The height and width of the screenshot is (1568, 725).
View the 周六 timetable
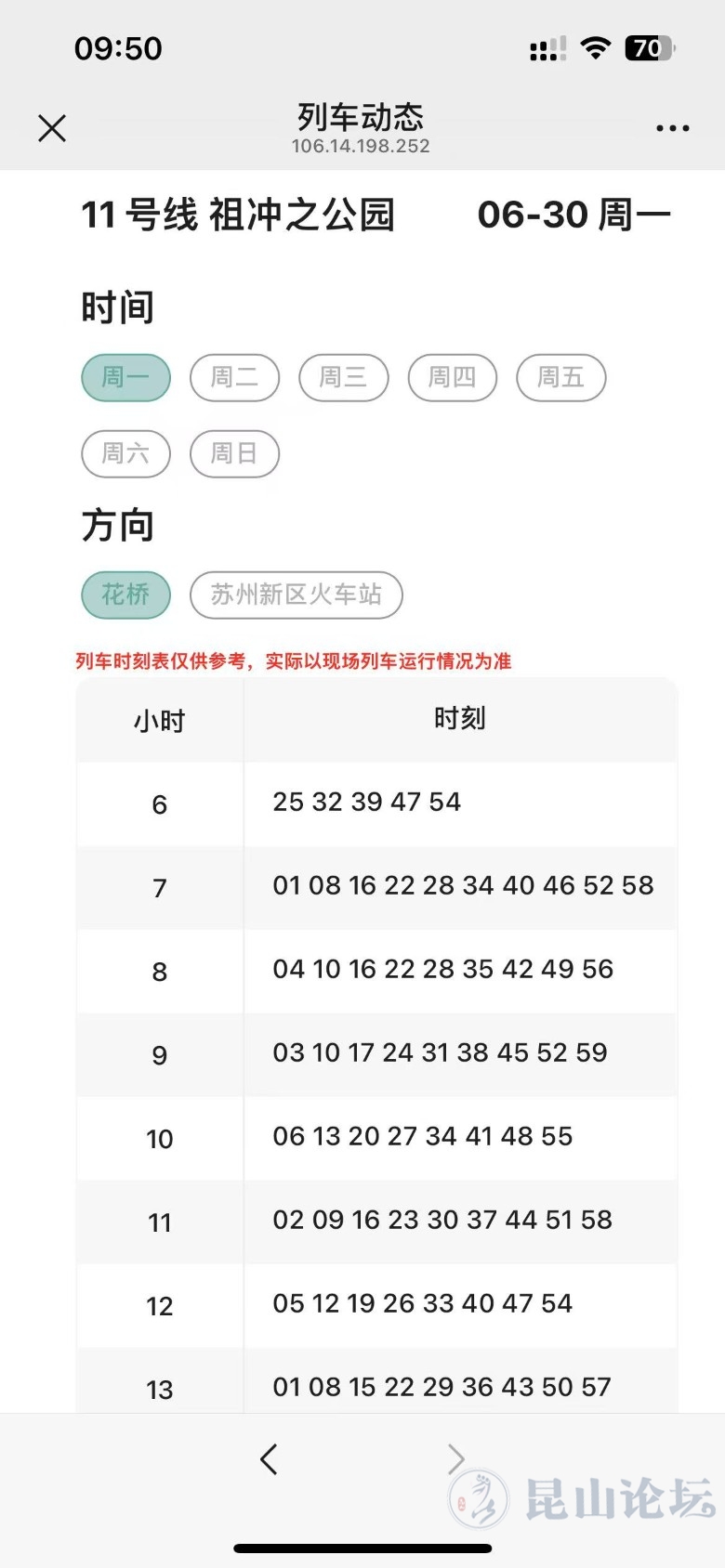click(126, 454)
